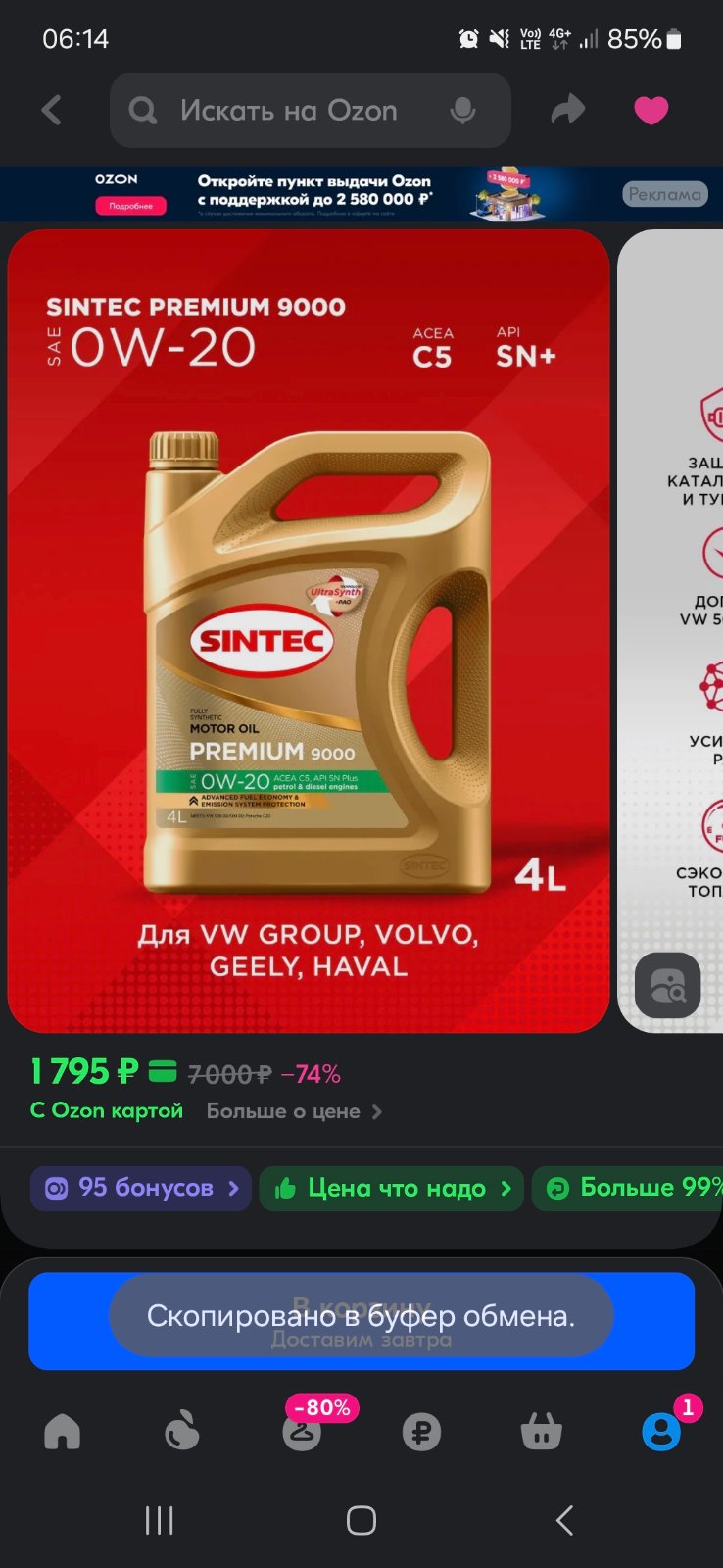Share this product
This screenshot has height=1568, width=723.
tap(568, 110)
